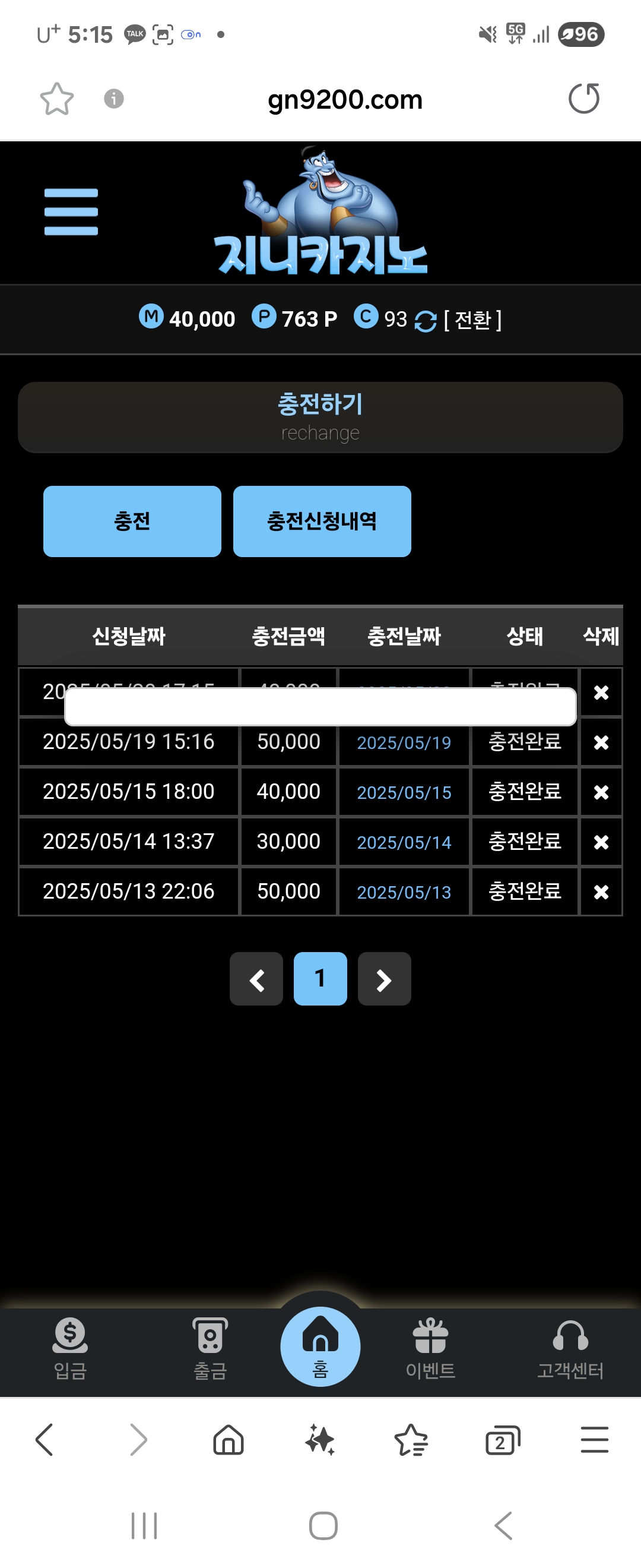Go to the 홈 home tab
The width and height of the screenshot is (641, 1568).
coord(320,1346)
